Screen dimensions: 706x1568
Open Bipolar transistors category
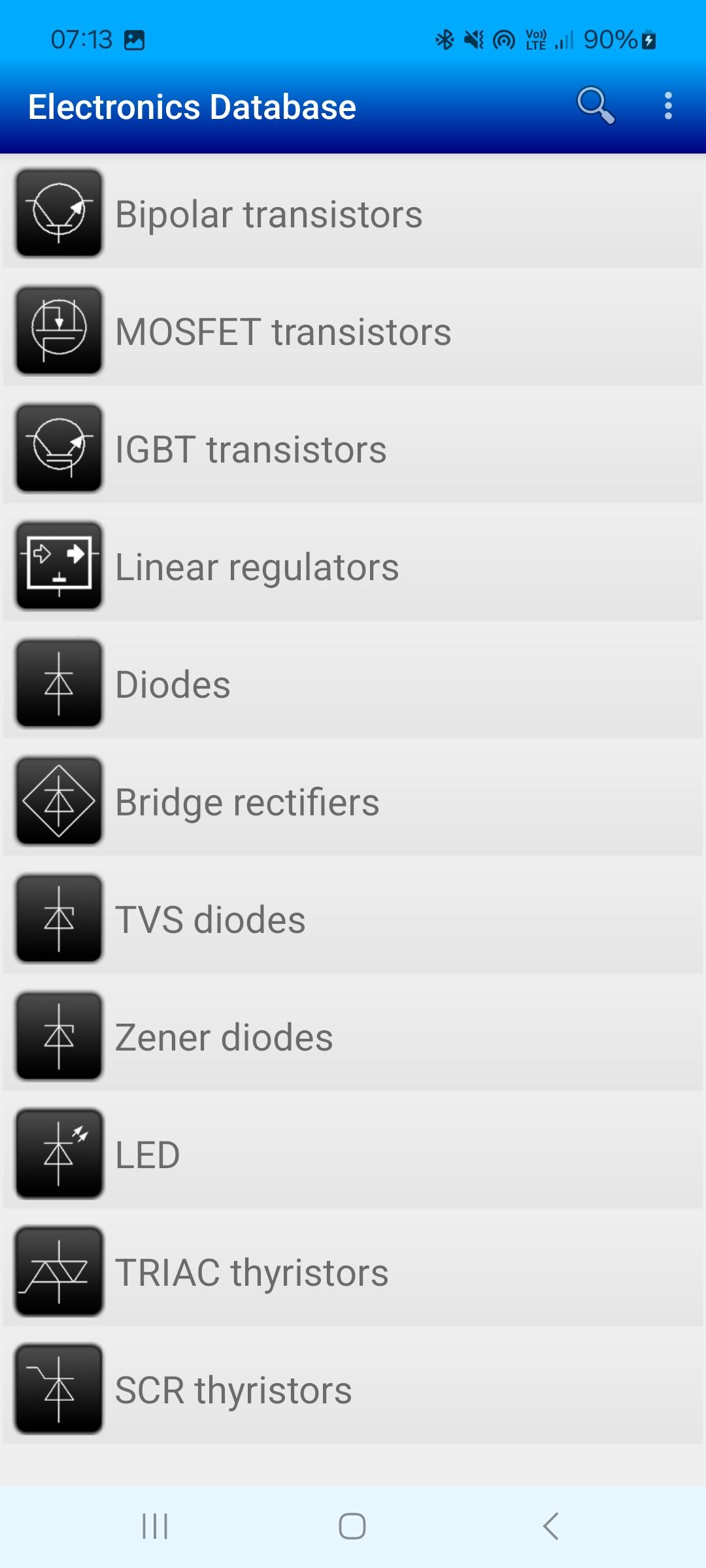(353, 214)
